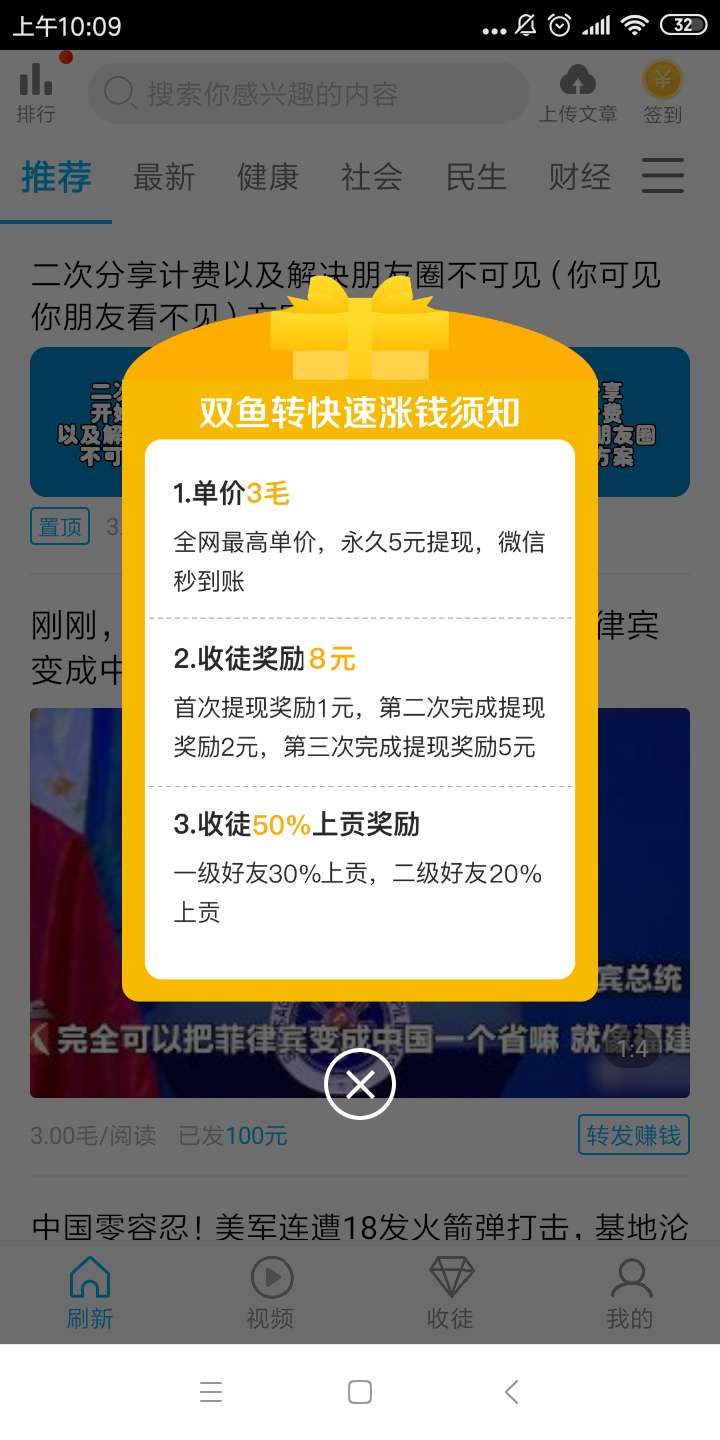
Task: Switch to the 视频 bottom tab
Action: click(270, 1294)
